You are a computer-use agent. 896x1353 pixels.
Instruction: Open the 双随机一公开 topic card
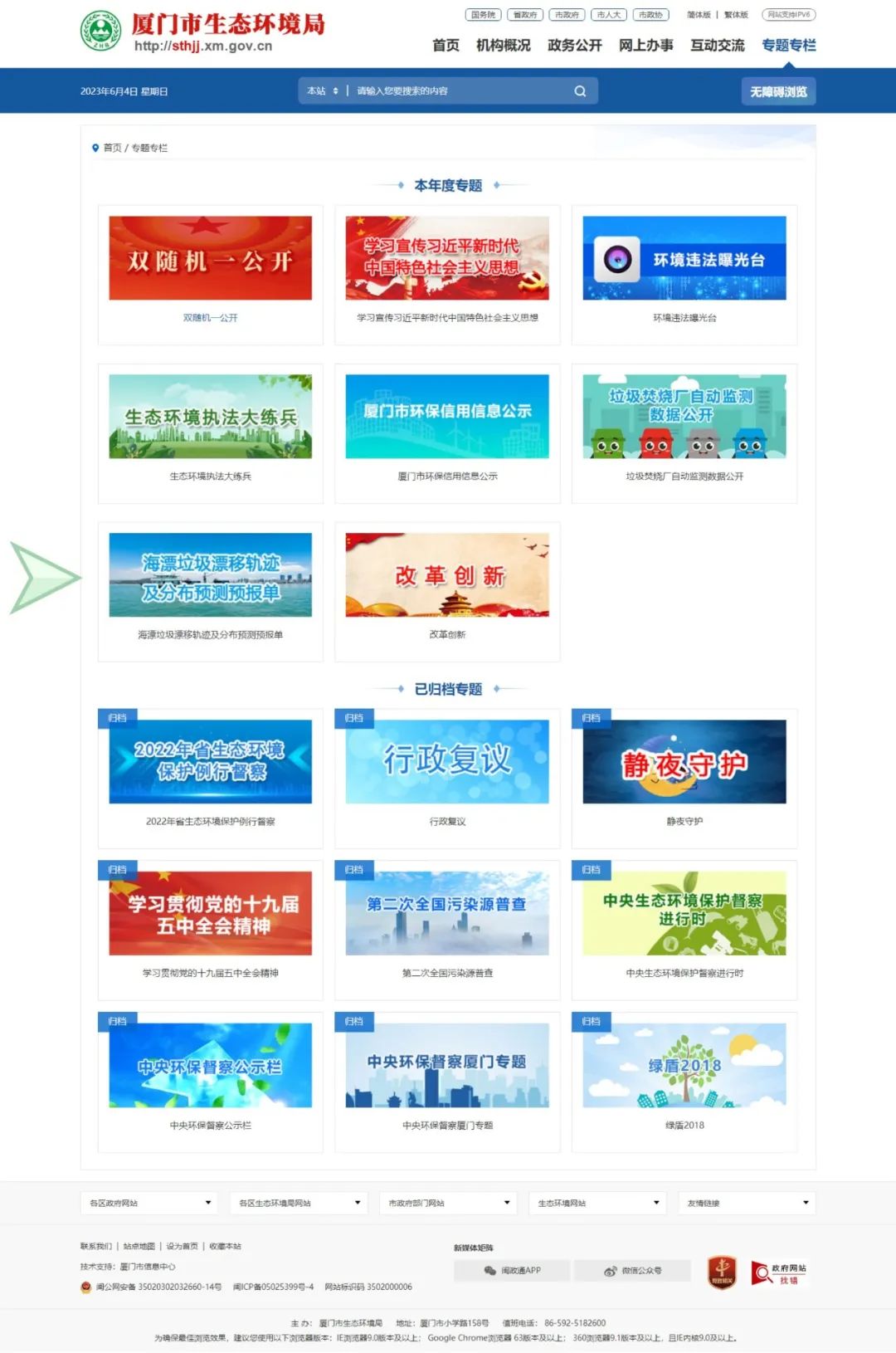[x=210, y=259]
